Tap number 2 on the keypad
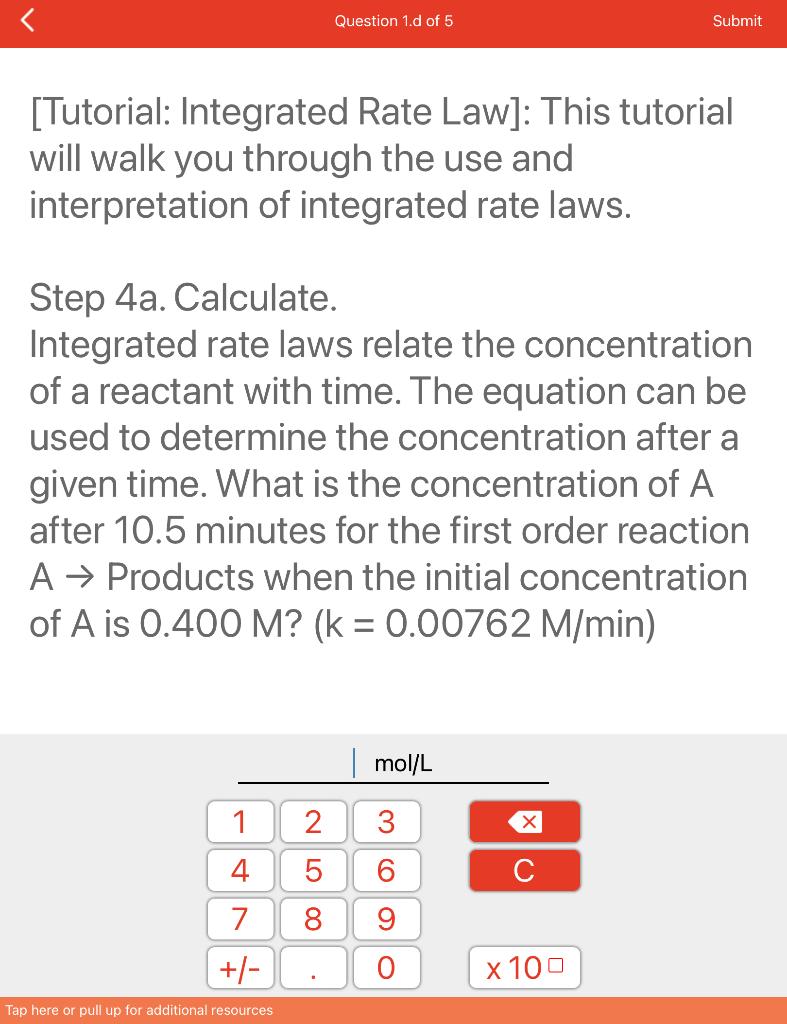The height and width of the screenshot is (1024, 787). (313, 822)
